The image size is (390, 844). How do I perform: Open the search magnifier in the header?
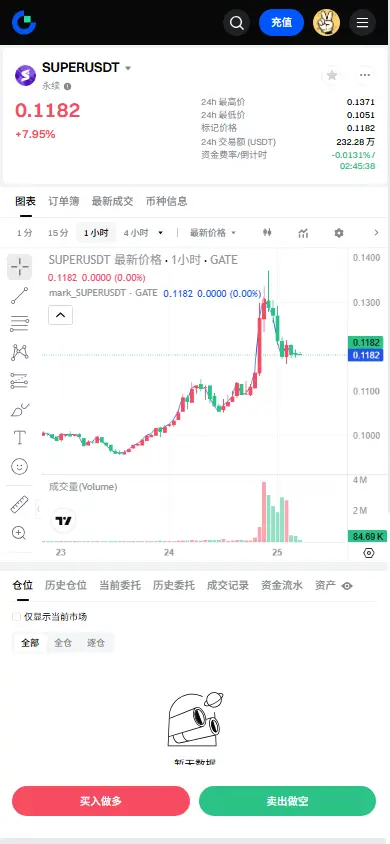[x=237, y=23]
